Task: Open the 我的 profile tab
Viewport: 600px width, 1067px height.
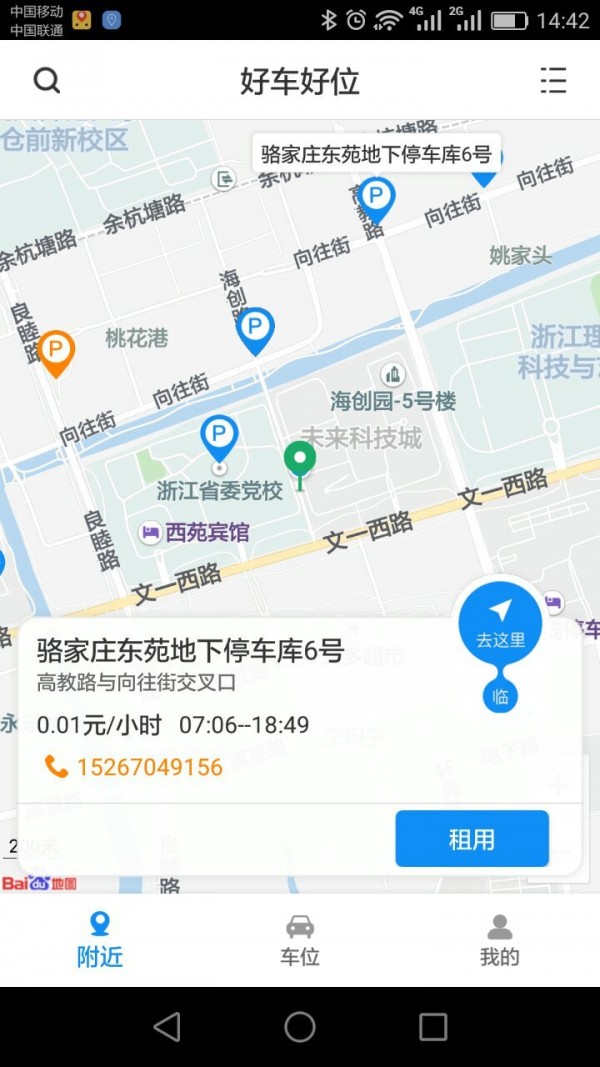Action: click(x=500, y=939)
